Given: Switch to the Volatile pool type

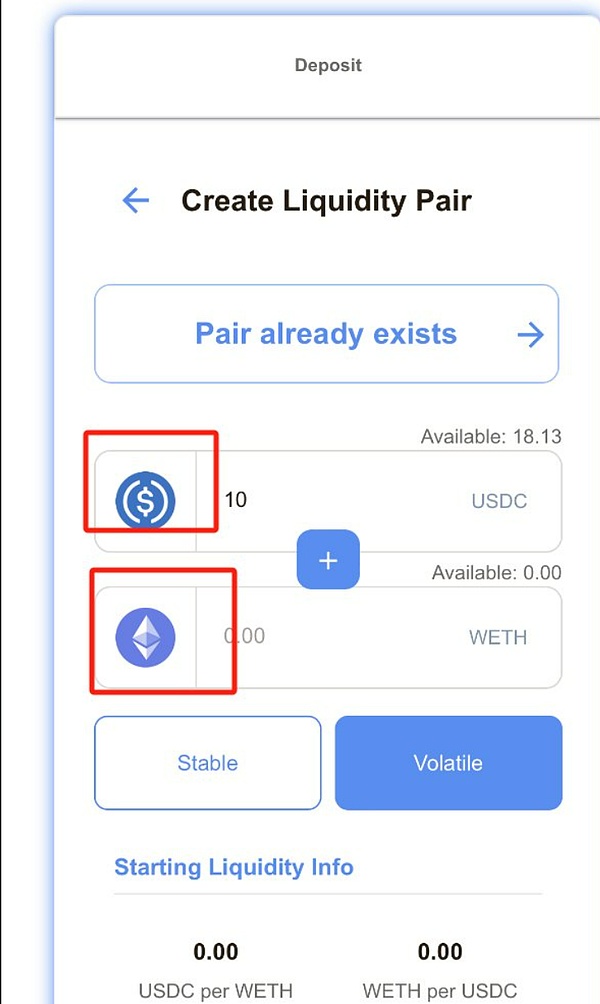Looking at the screenshot, I should [448, 763].
